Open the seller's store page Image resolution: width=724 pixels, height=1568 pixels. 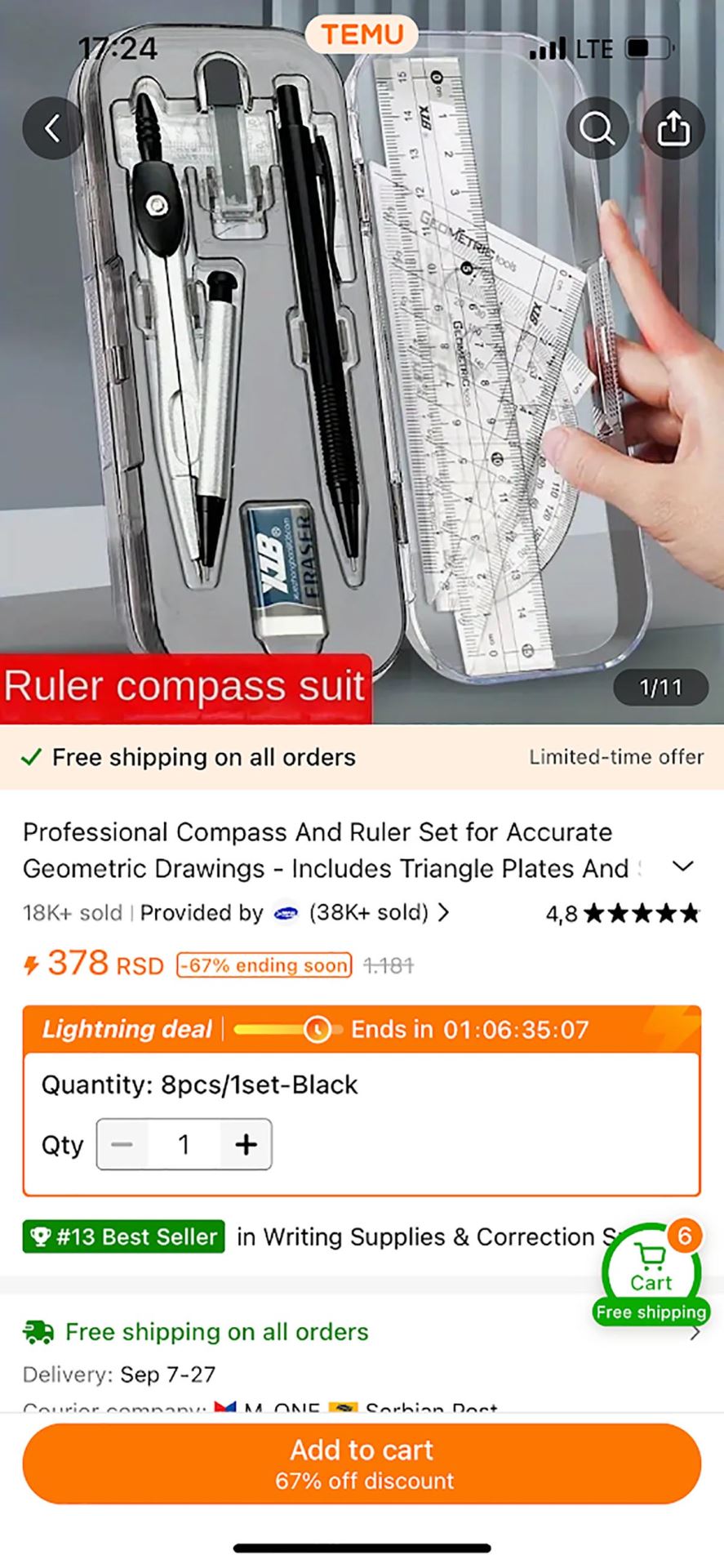363,912
